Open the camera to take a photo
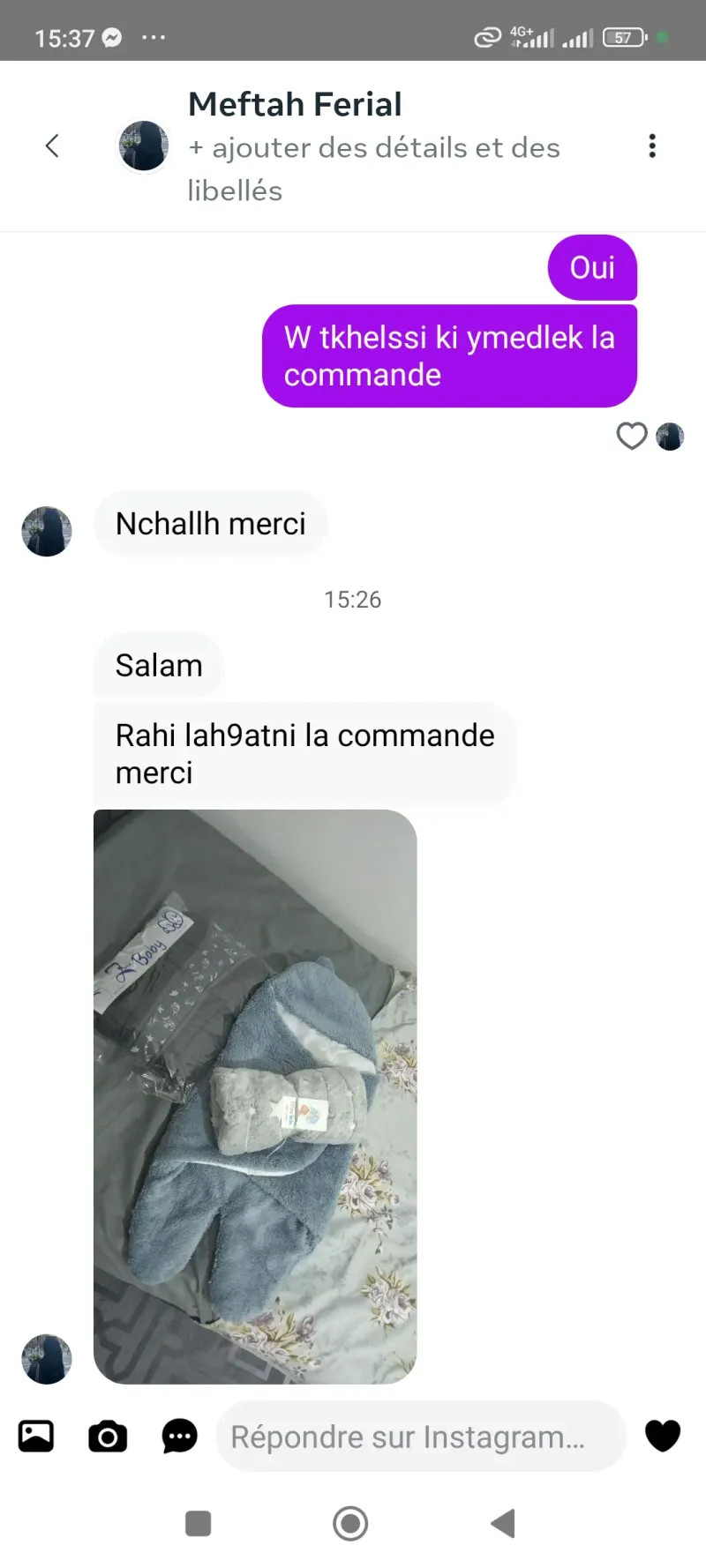Viewport: 706px width, 1568px height. (x=108, y=1437)
